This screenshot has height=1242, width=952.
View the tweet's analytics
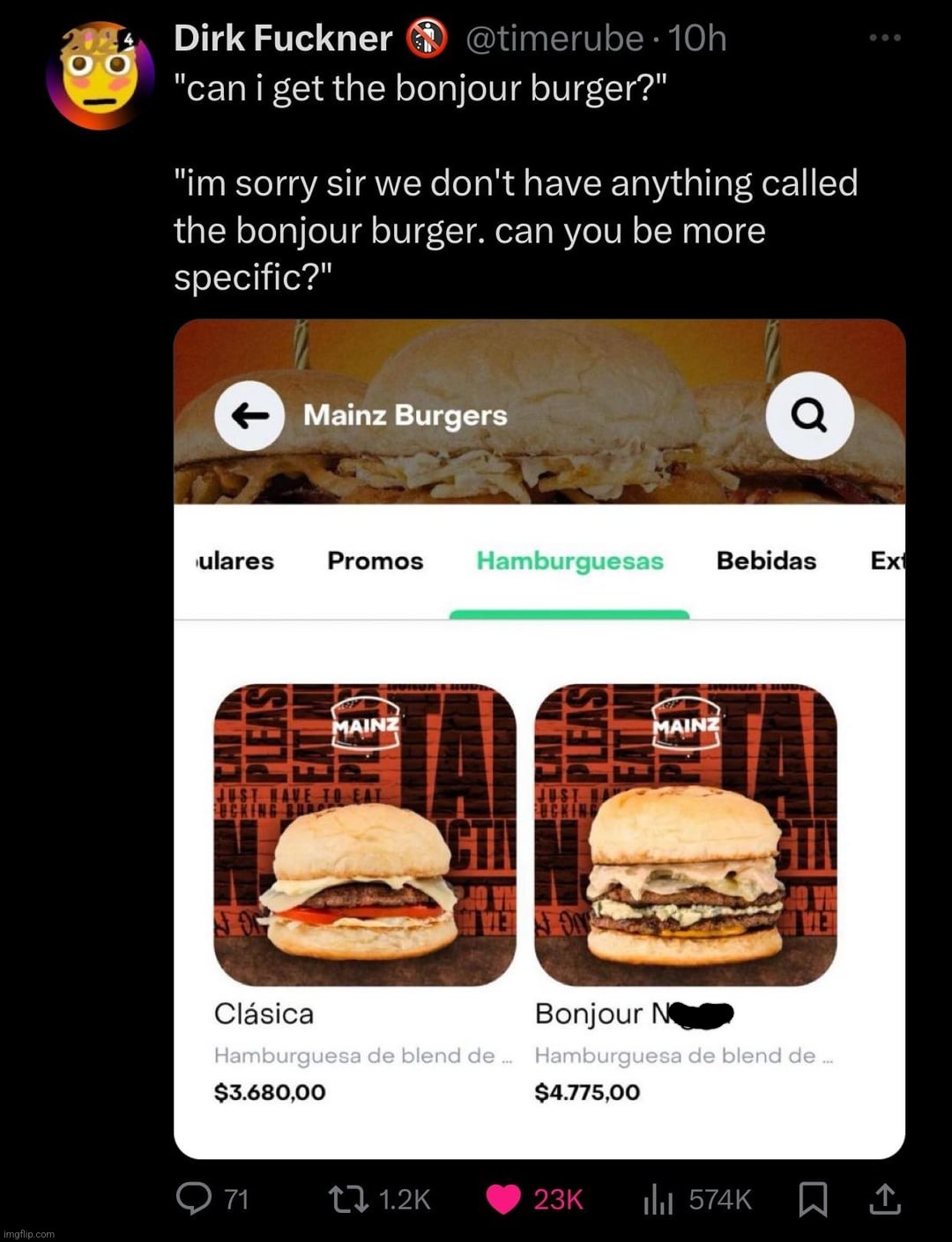coord(658,1199)
